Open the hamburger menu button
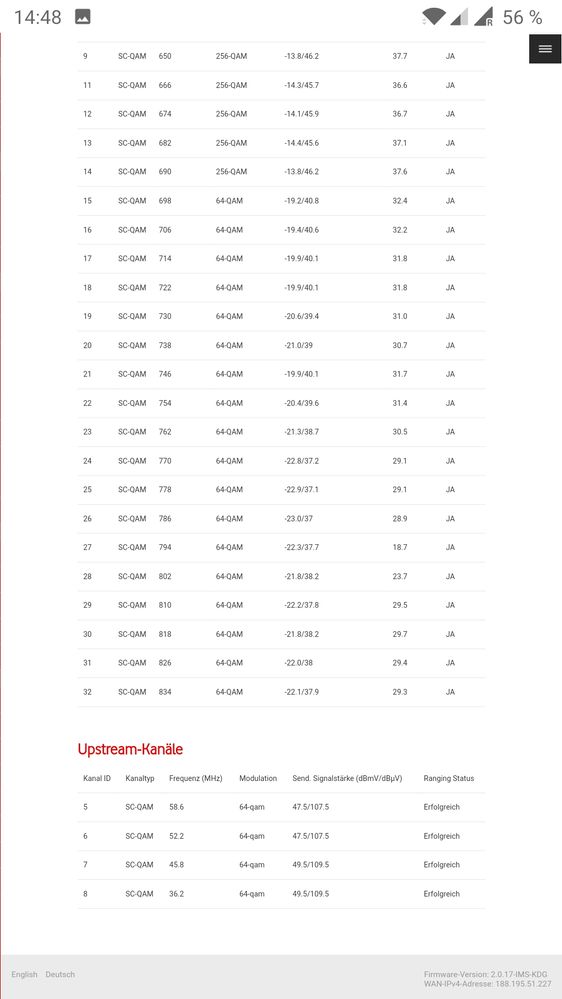Screen dimensions: 562x999 pos(545,49)
